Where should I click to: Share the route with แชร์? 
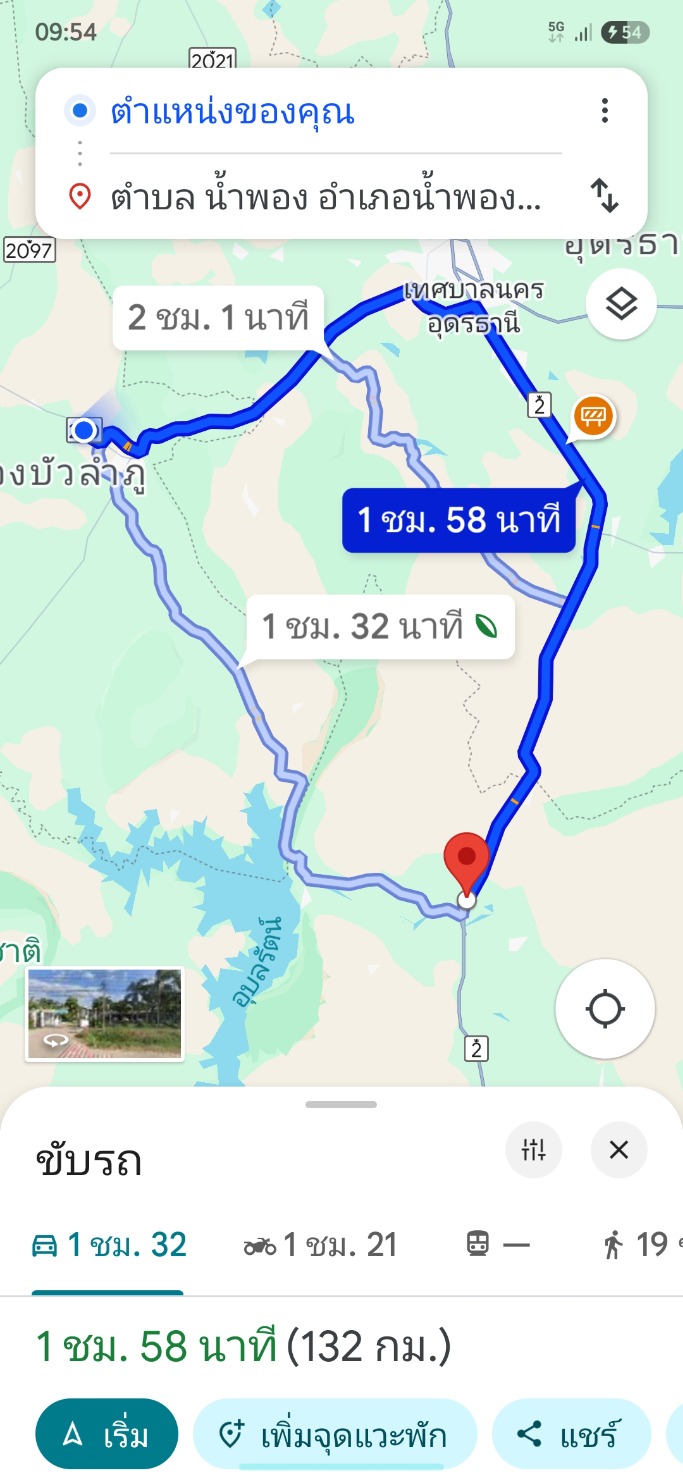click(x=572, y=1436)
